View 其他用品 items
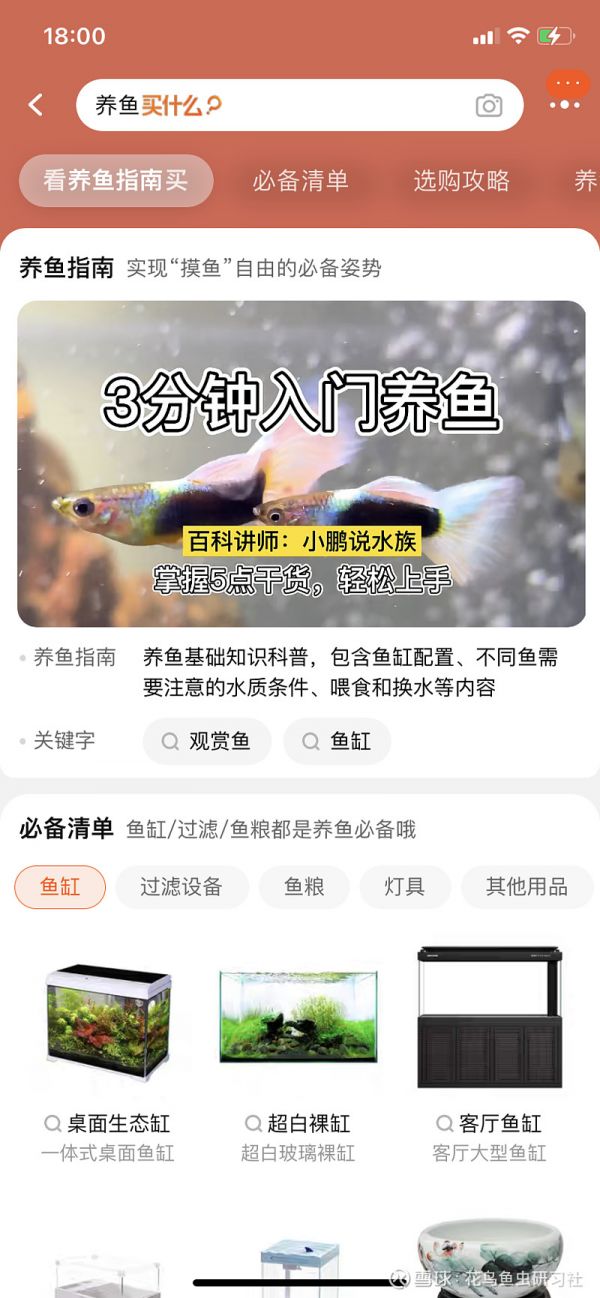Viewport: 600px width, 1298px height. [526, 887]
